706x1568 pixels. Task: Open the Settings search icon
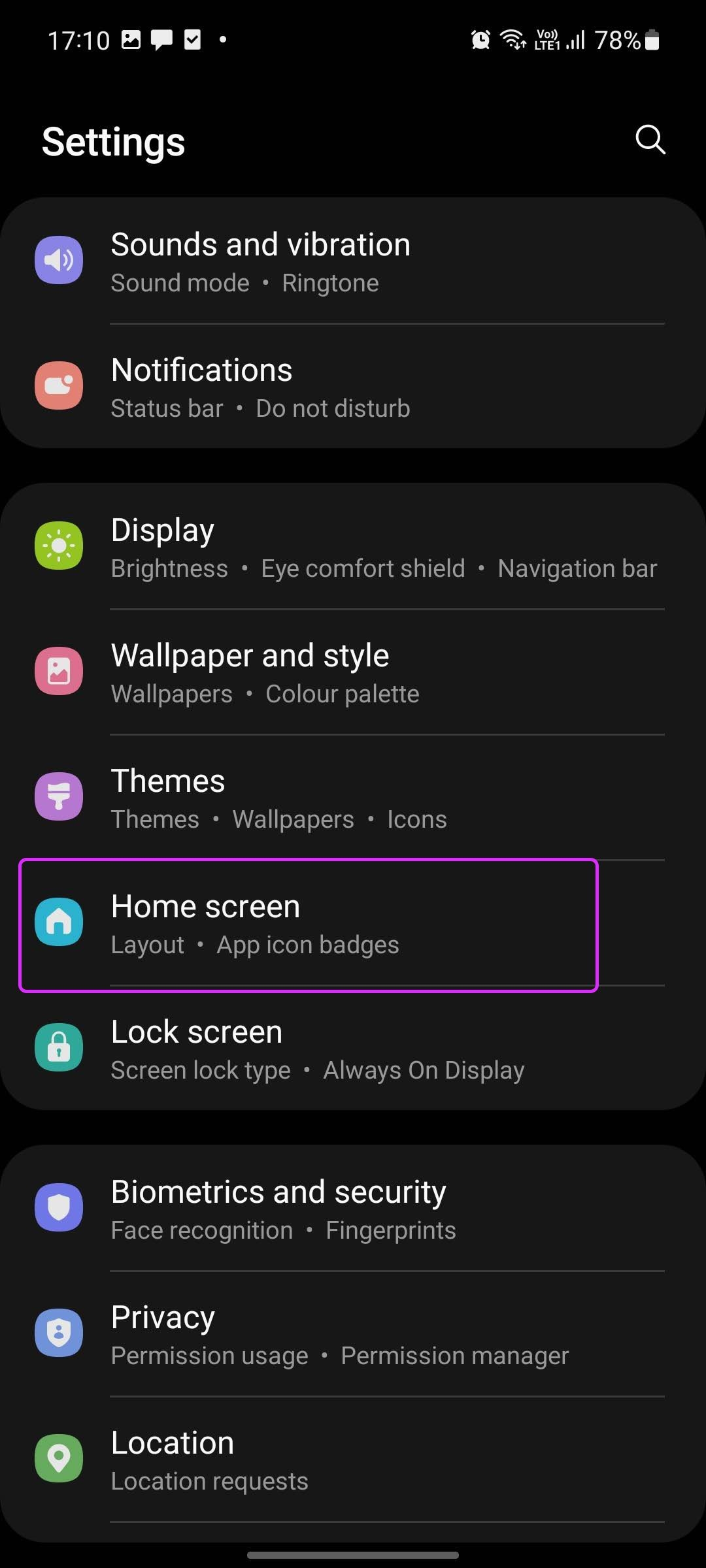point(650,140)
